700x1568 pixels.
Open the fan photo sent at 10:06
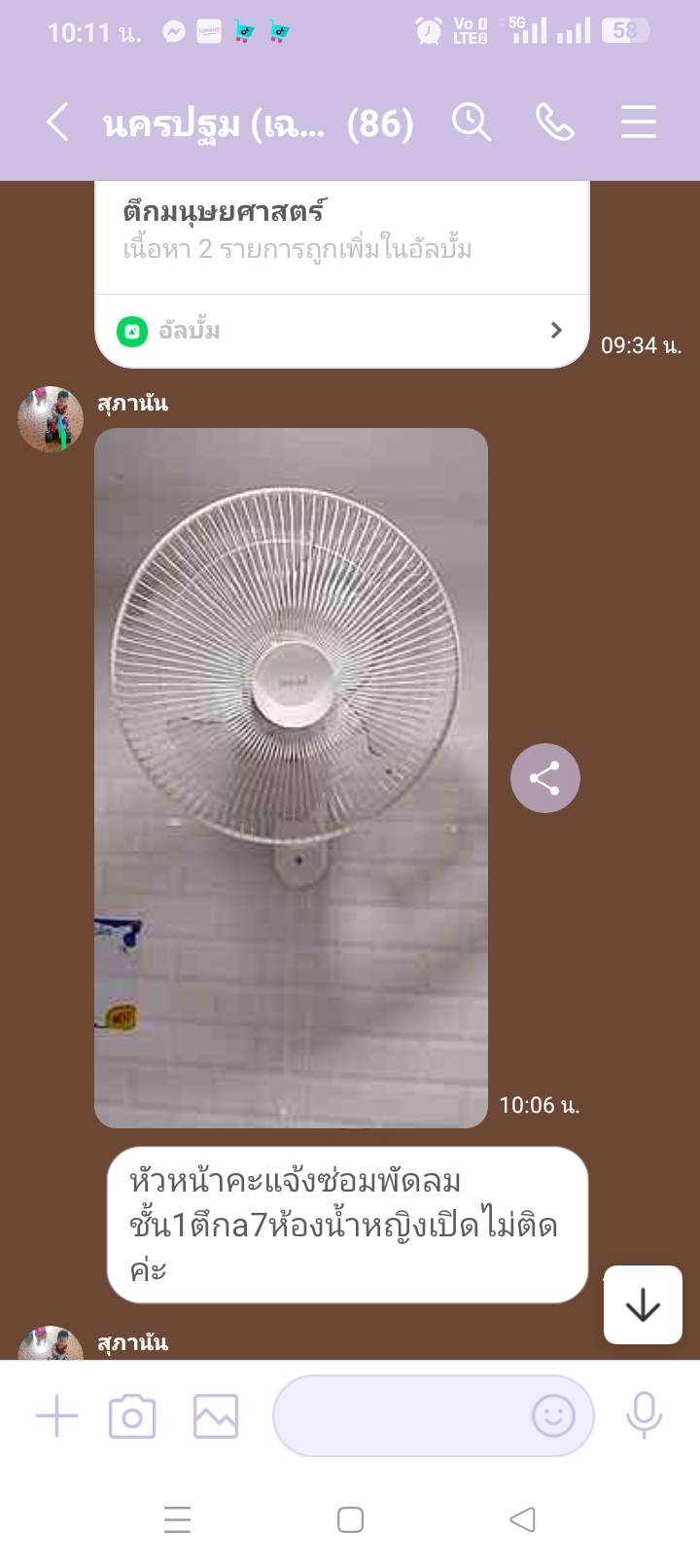tap(291, 777)
